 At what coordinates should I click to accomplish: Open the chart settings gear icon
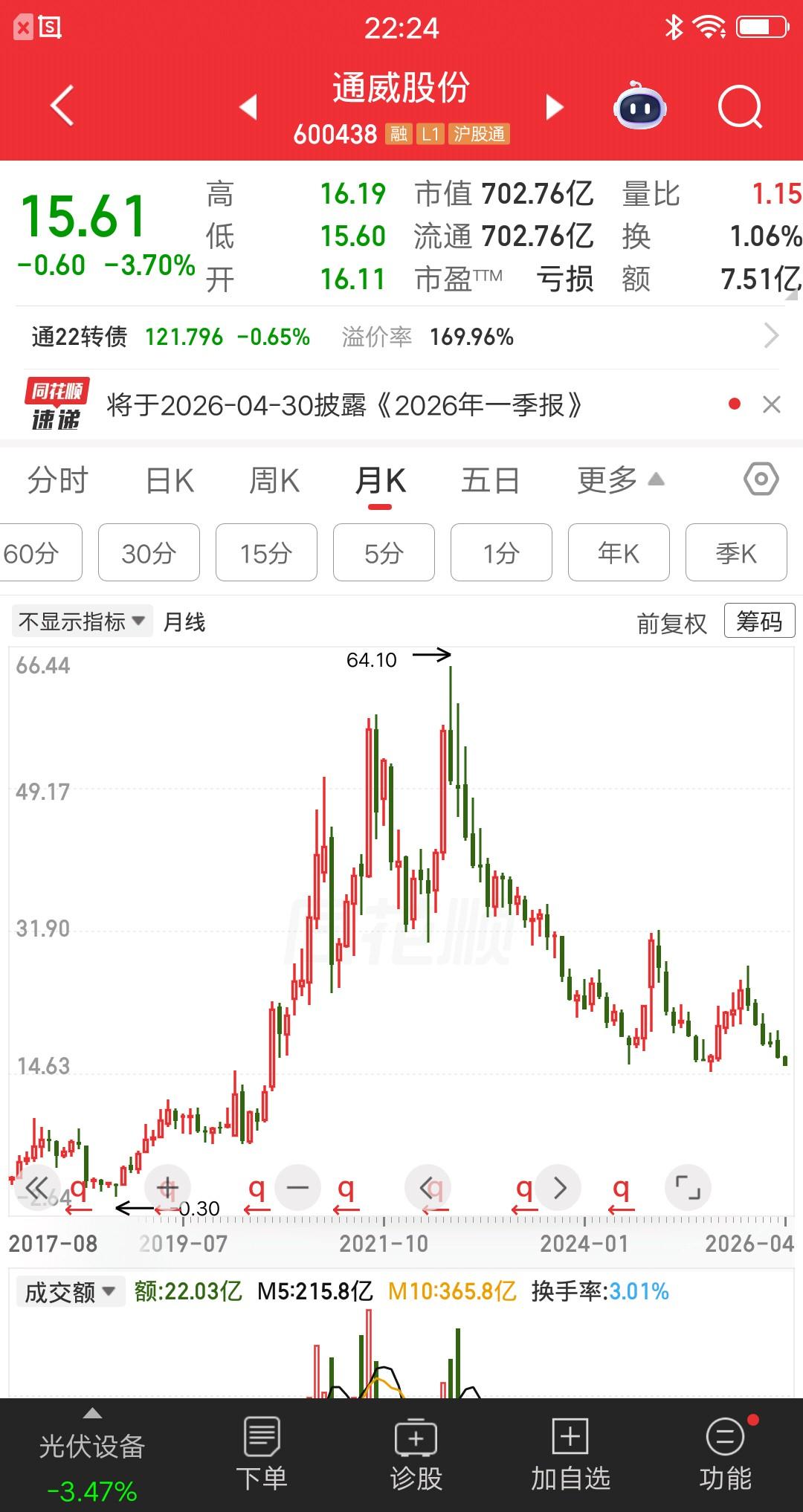761,480
